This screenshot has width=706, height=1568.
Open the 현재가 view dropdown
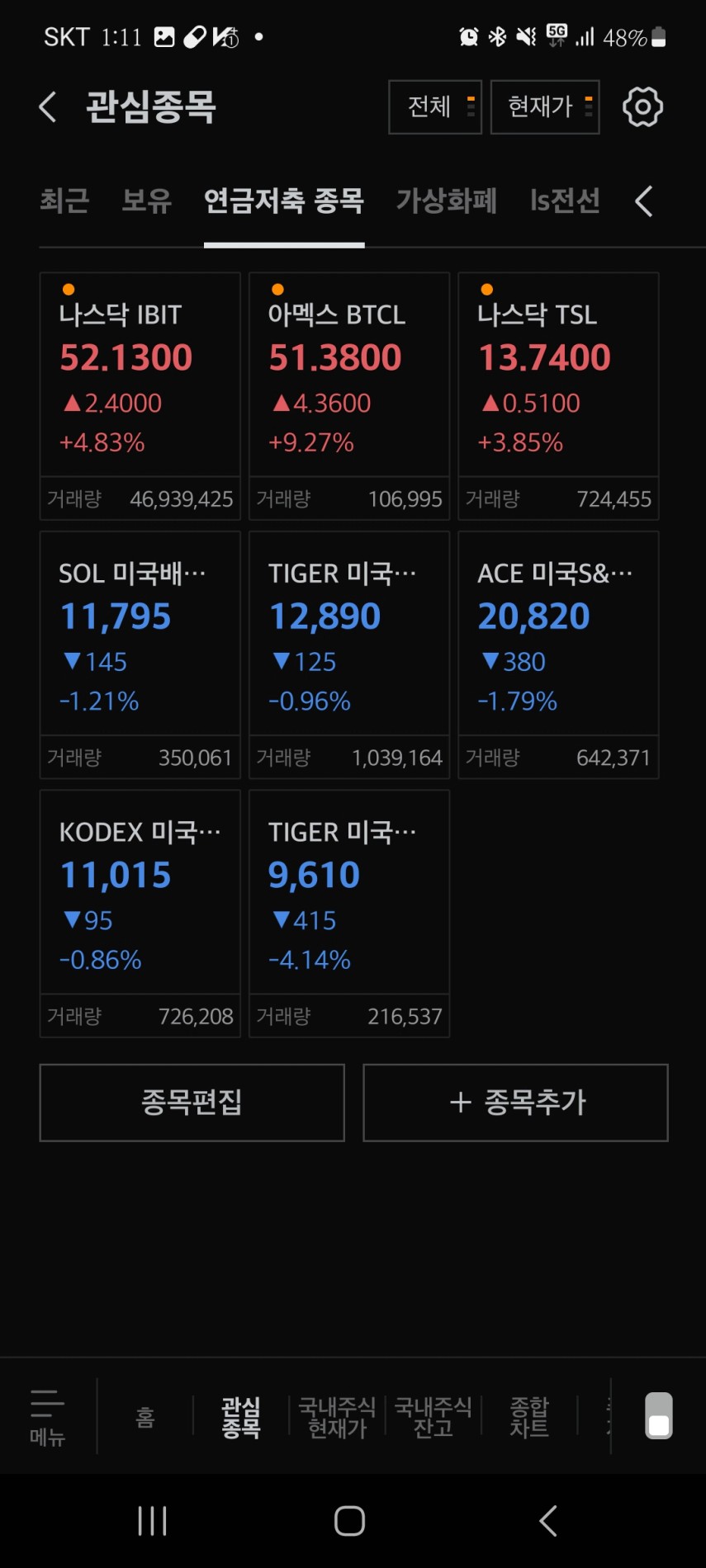pyautogui.click(x=545, y=107)
